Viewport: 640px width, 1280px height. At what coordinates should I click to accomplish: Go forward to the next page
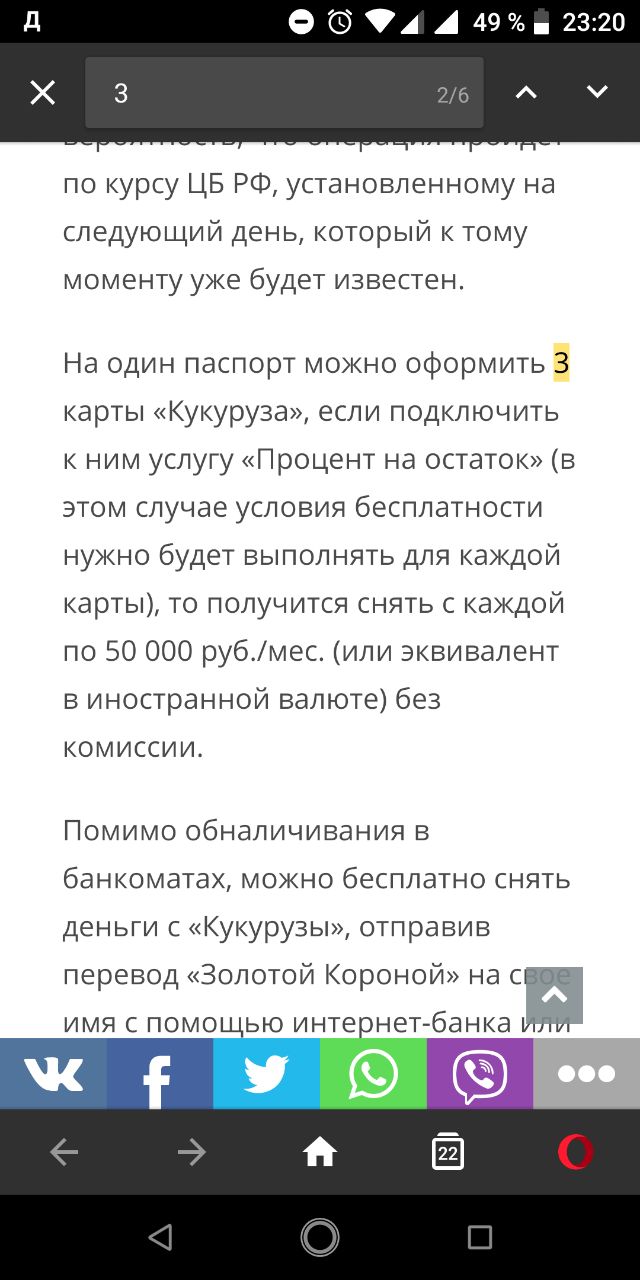(x=191, y=1153)
